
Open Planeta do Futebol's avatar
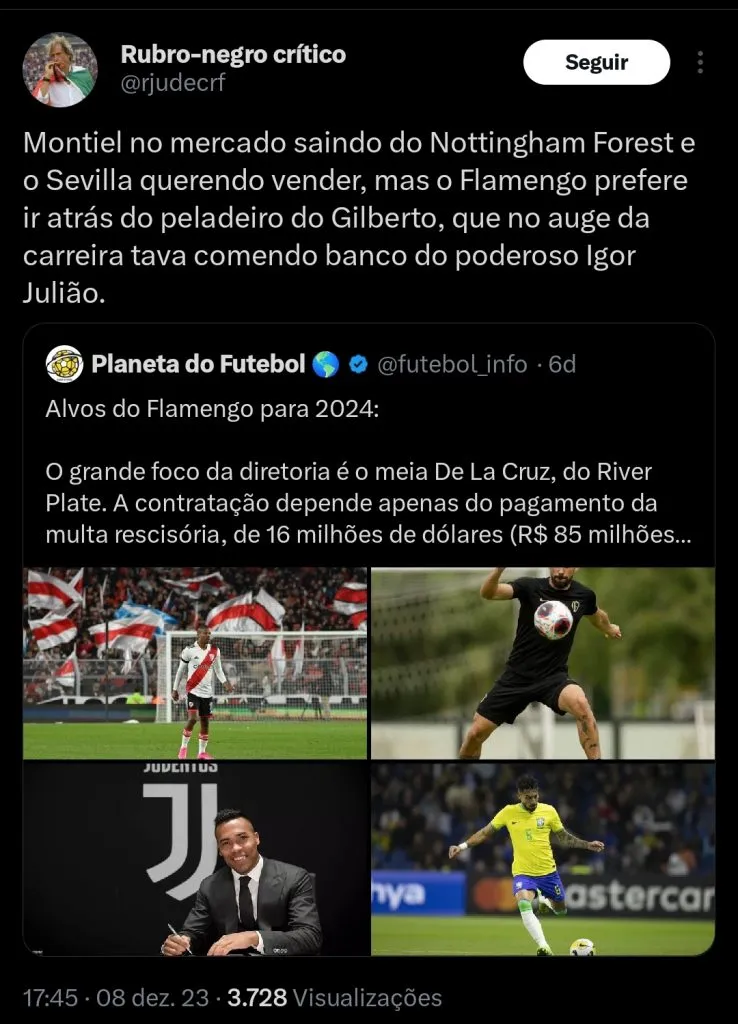[x=65, y=364]
